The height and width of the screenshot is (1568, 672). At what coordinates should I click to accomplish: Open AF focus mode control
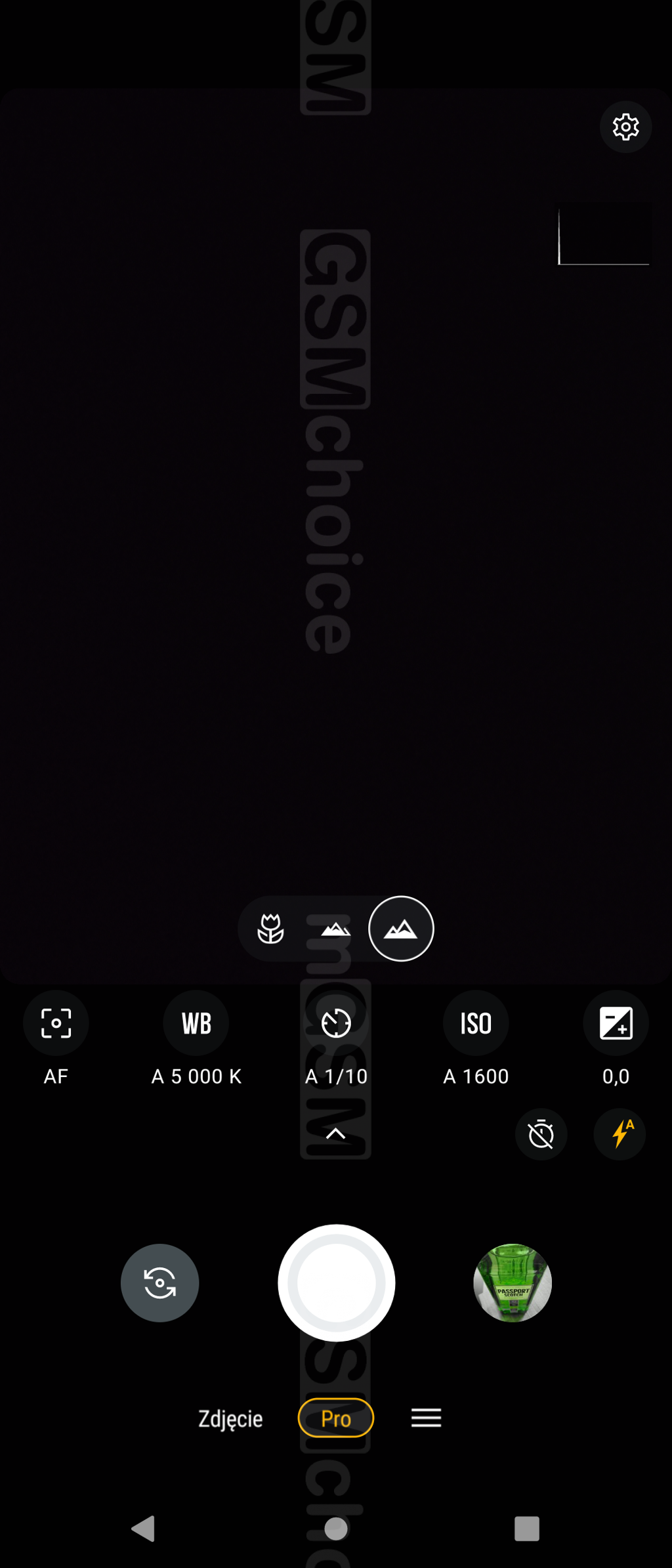[x=56, y=1023]
